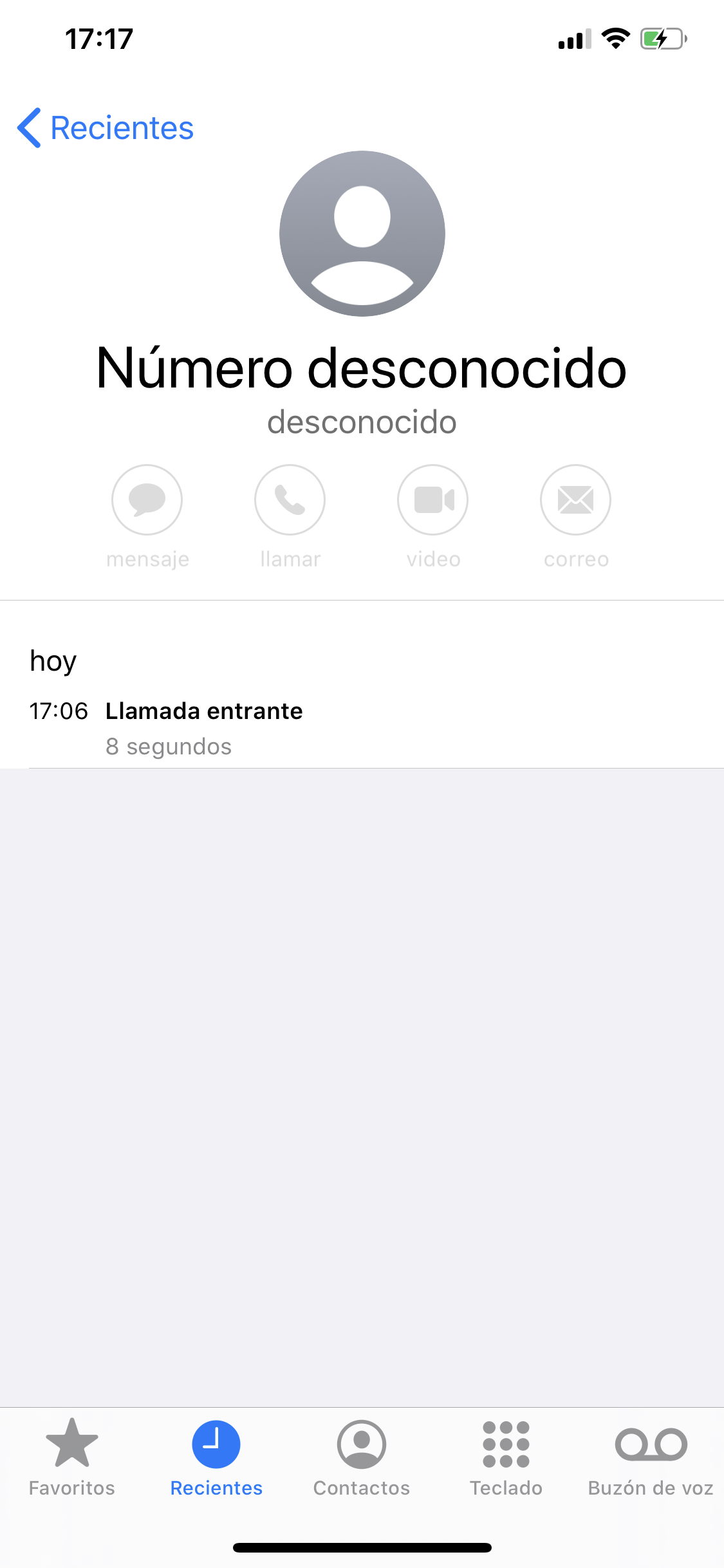Select the Recientes tab
This screenshot has height=1568, width=724.
(216, 1457)
